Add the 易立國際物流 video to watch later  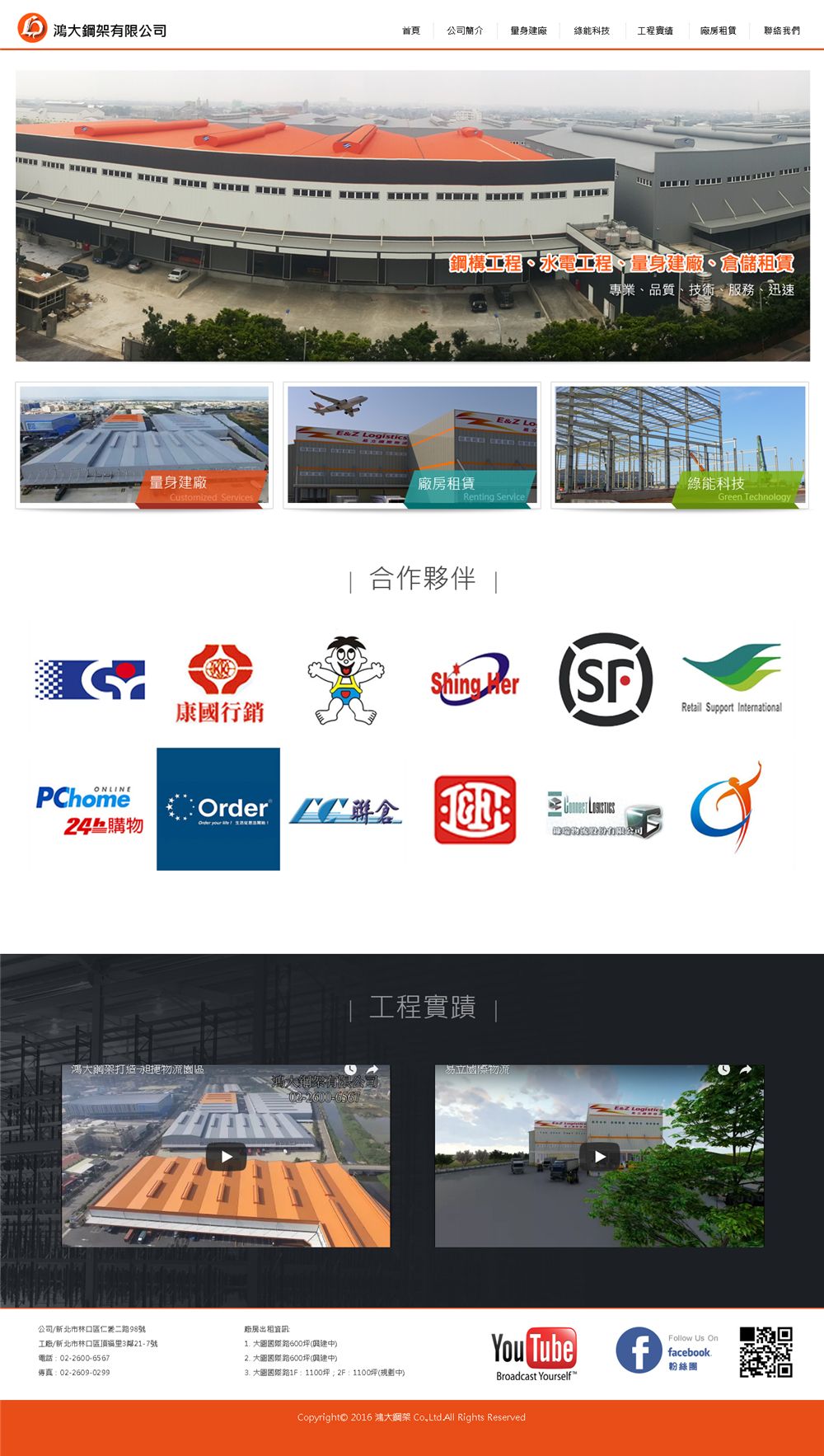723,1069
